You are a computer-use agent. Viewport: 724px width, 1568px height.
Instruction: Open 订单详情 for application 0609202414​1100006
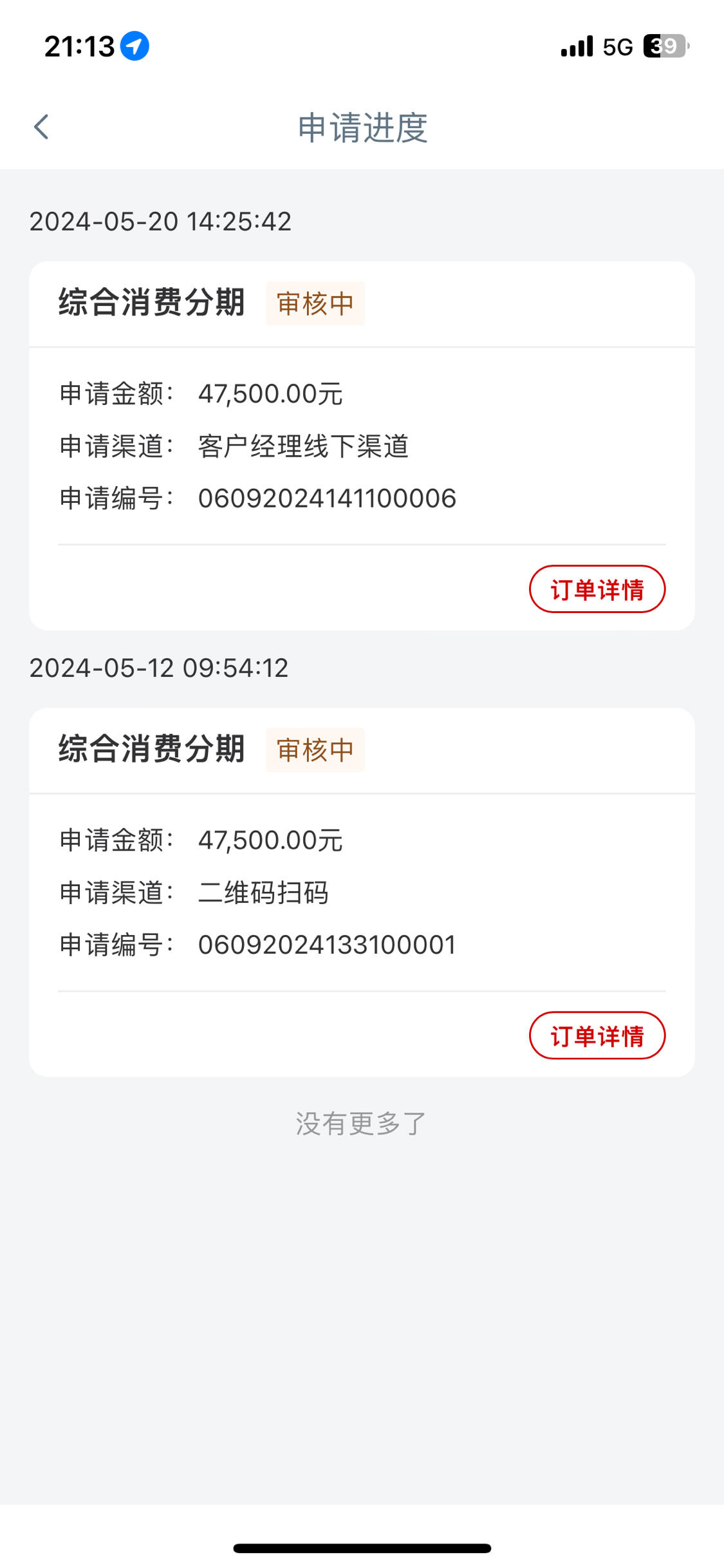(597, 589)
